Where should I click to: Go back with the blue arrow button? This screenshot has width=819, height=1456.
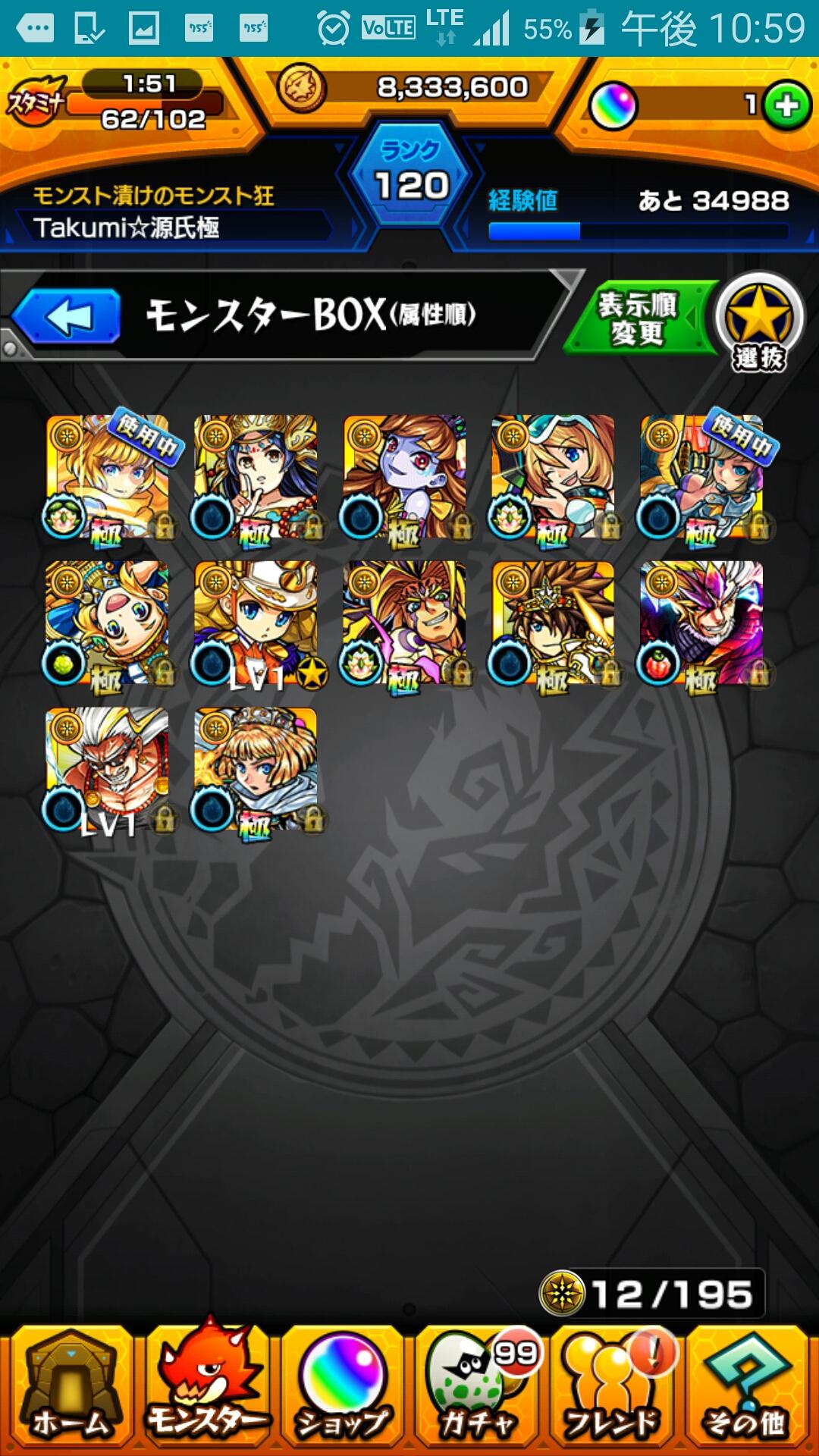click(x=68, y=316)
